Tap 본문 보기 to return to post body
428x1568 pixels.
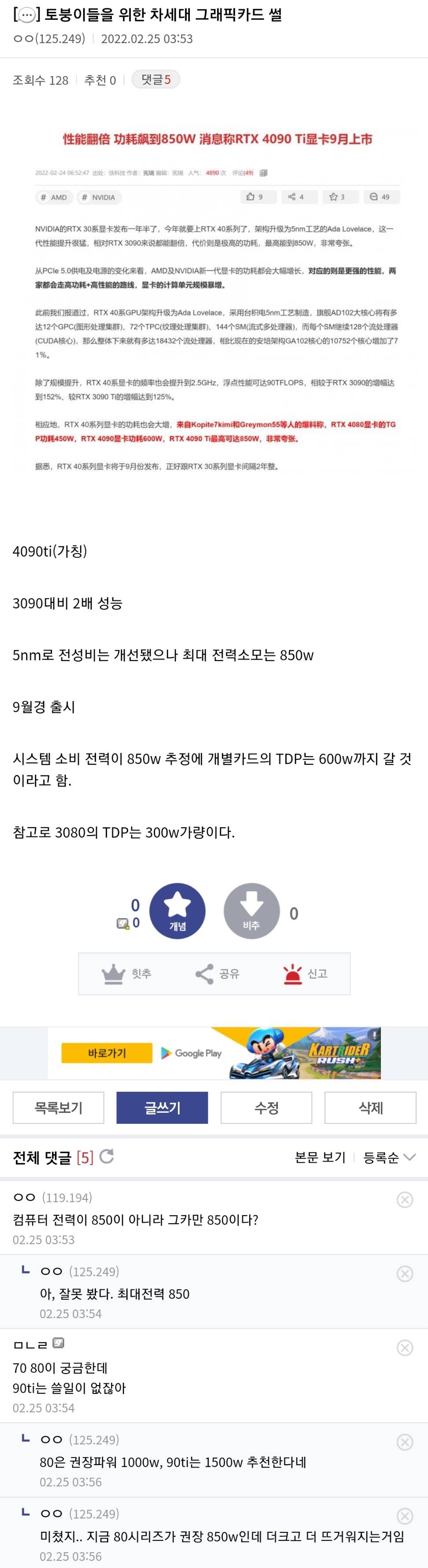pyautogui.click(x=320, y=1157)
